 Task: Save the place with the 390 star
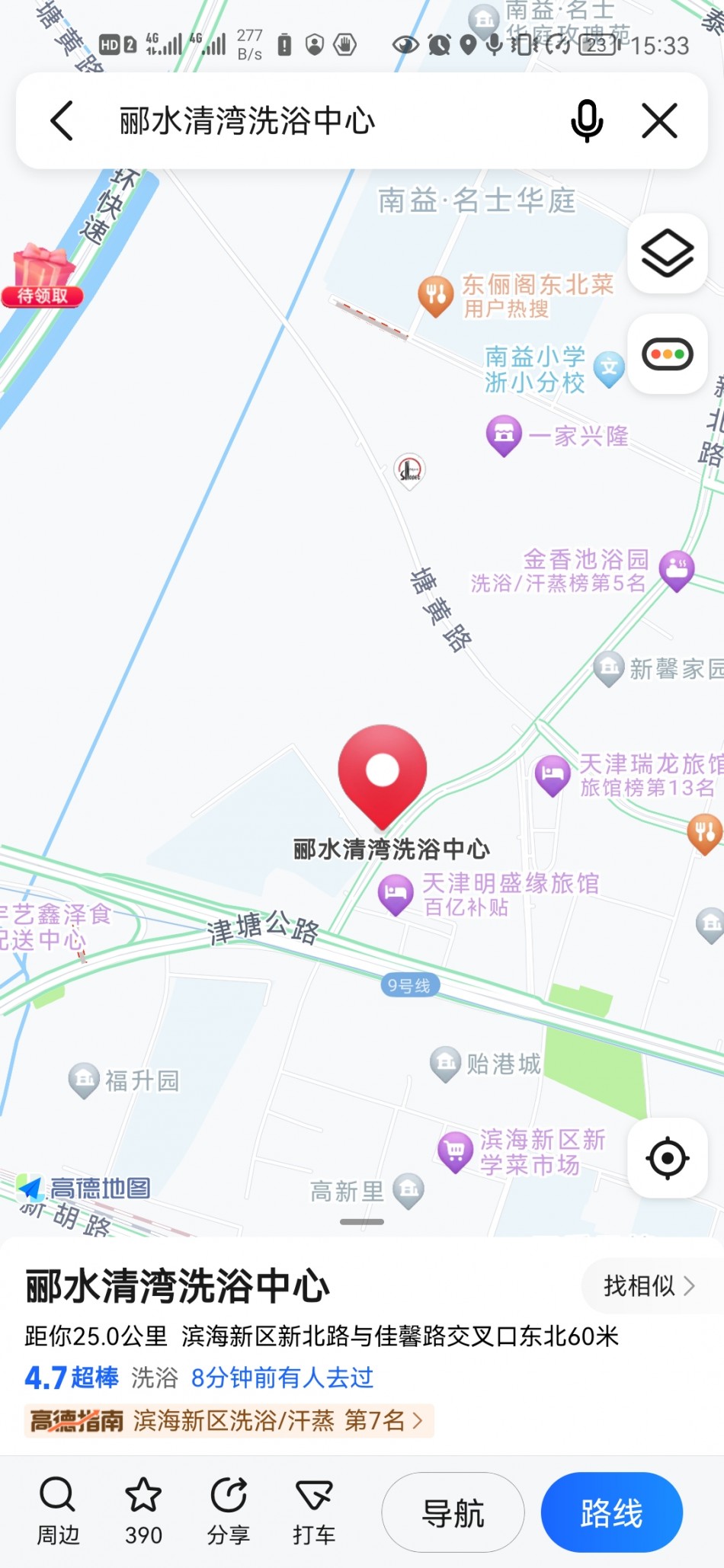143,1512
